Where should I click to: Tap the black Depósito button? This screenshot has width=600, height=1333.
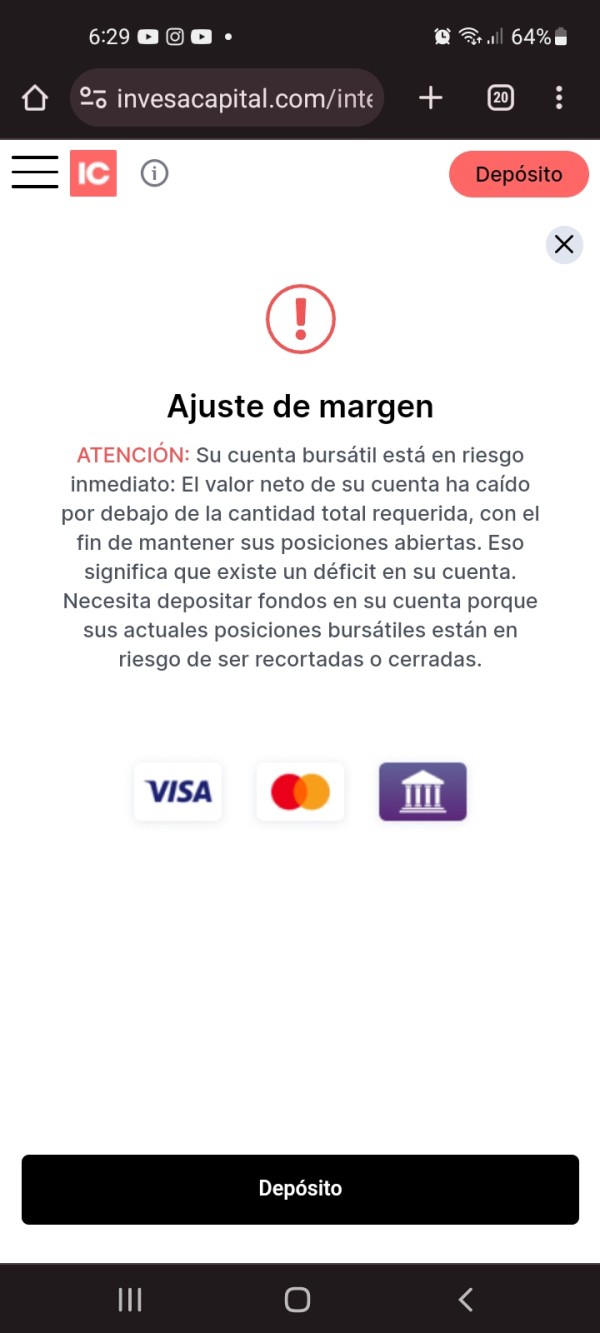[300, 1189]
